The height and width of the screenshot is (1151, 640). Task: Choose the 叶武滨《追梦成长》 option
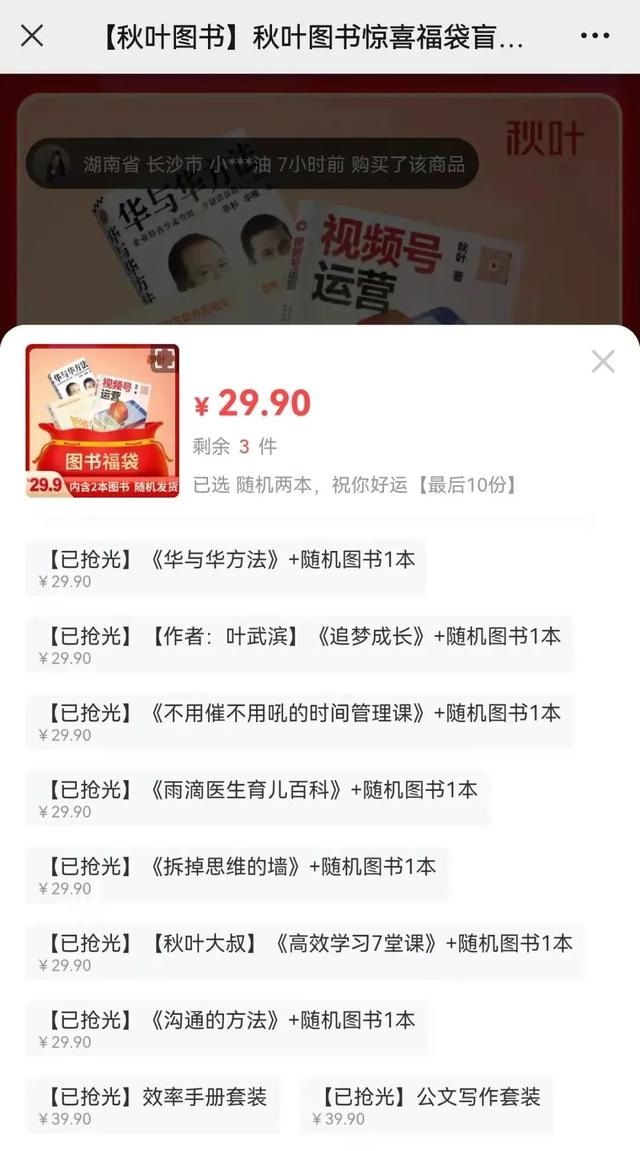tap(299, 644)
